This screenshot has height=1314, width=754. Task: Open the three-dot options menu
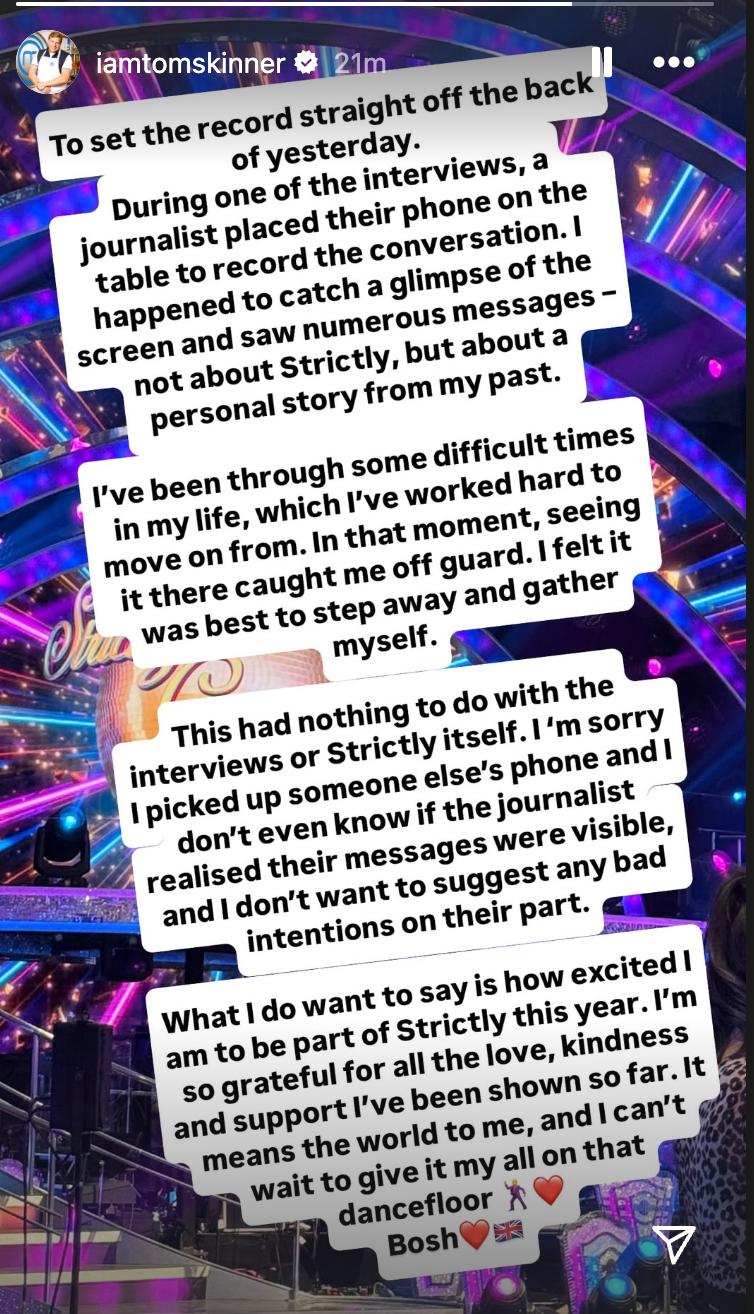pos(673,62)
